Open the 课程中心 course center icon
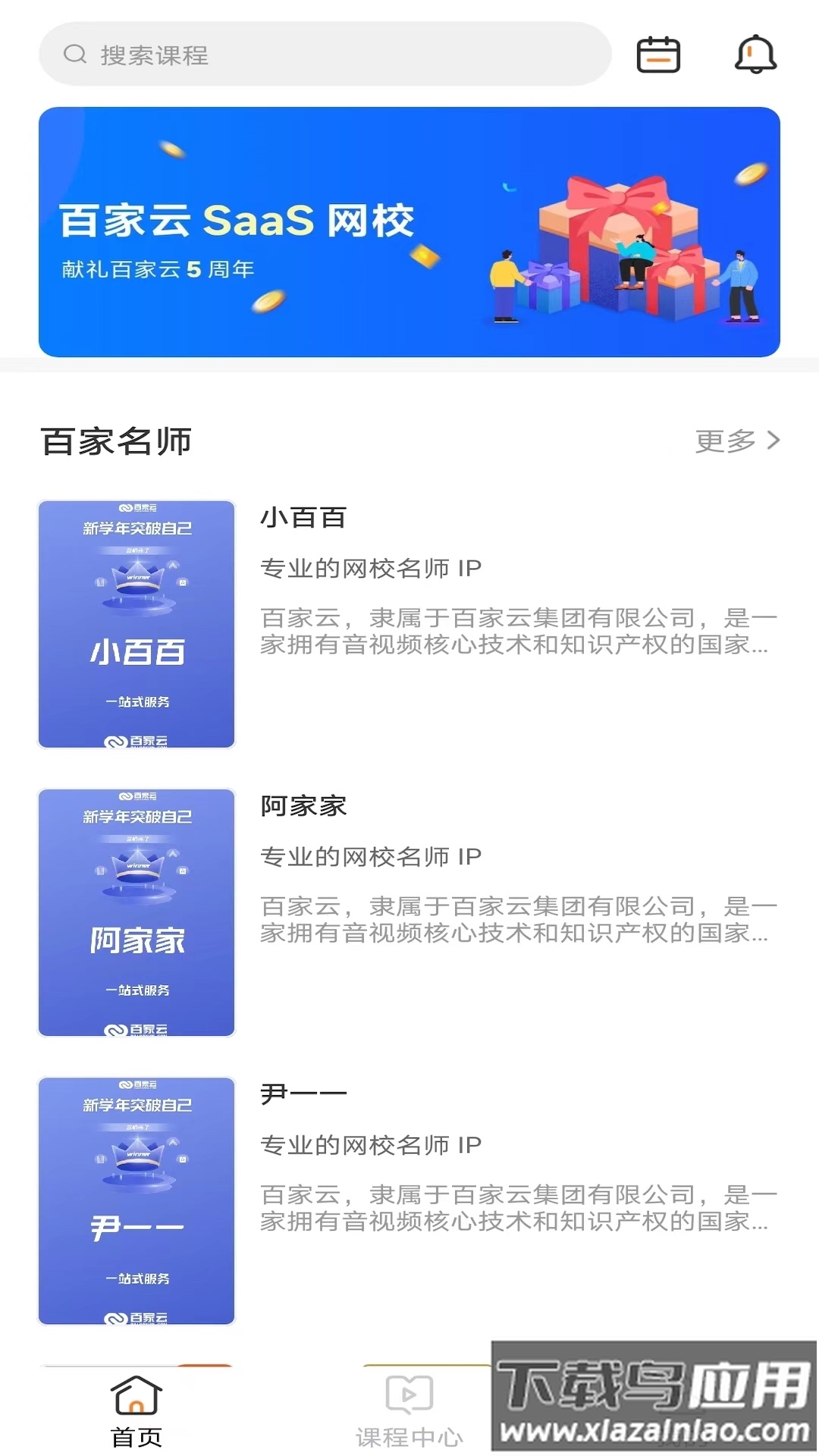 (409, 1395)
